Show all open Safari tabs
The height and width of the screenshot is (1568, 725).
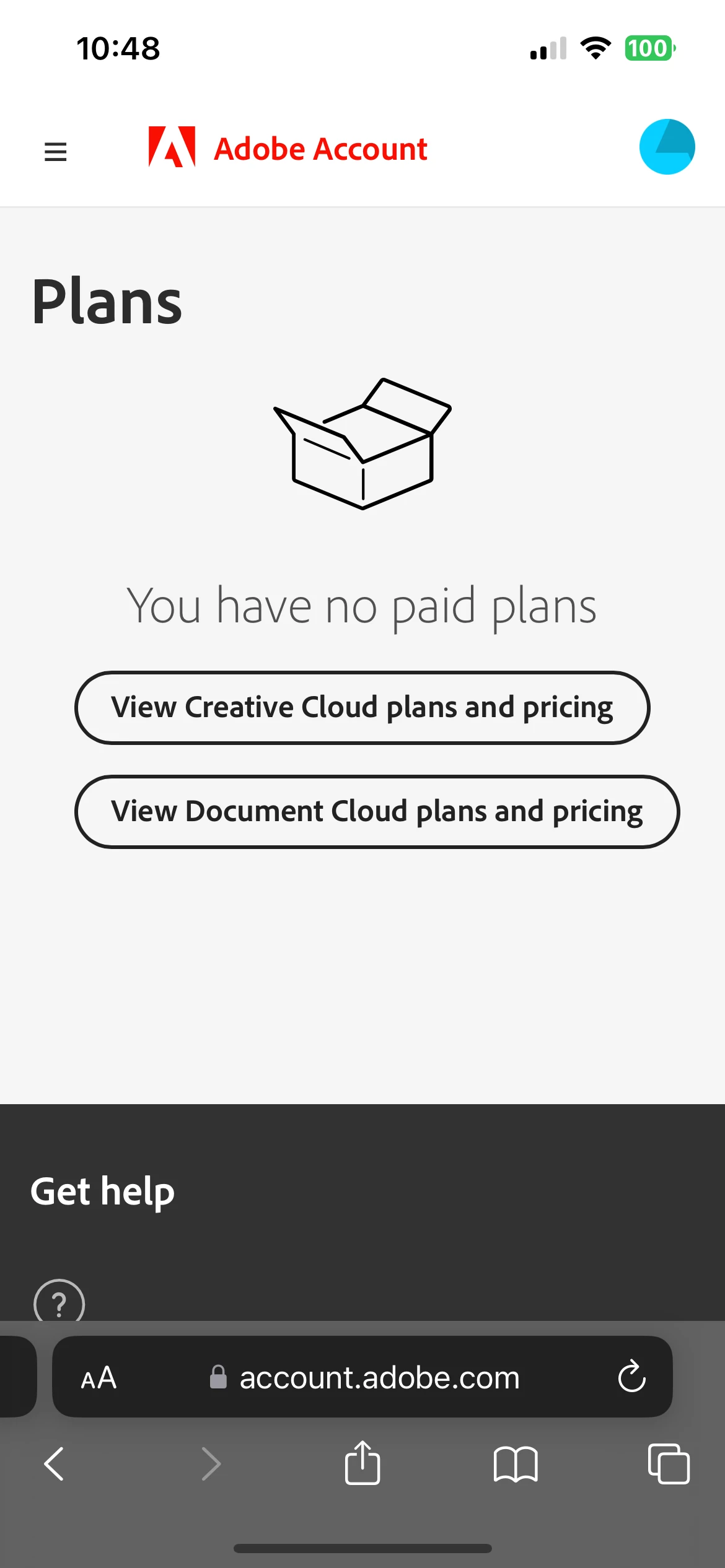(668, 1464)
